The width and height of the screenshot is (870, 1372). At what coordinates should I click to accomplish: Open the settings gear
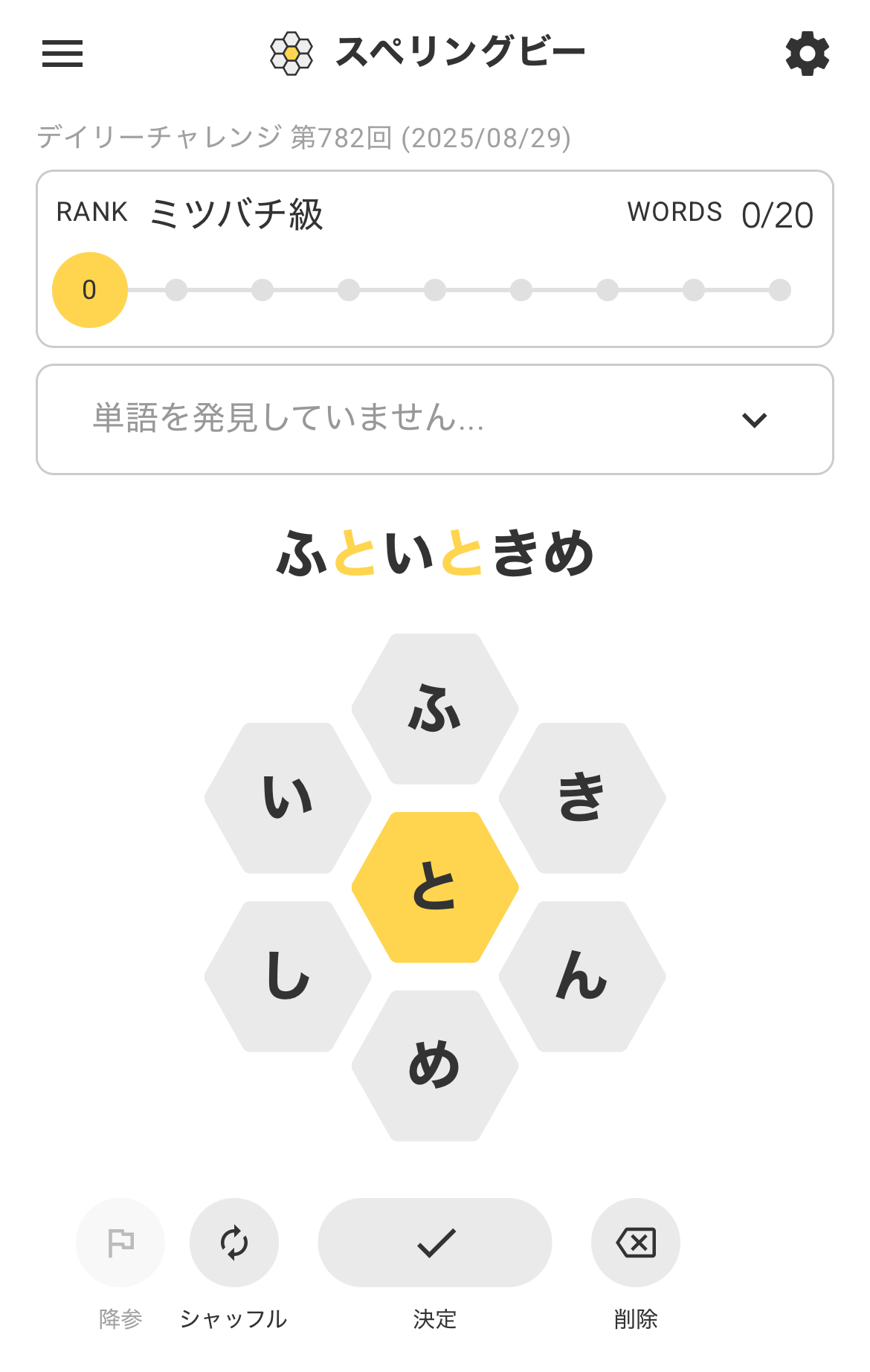807,54
